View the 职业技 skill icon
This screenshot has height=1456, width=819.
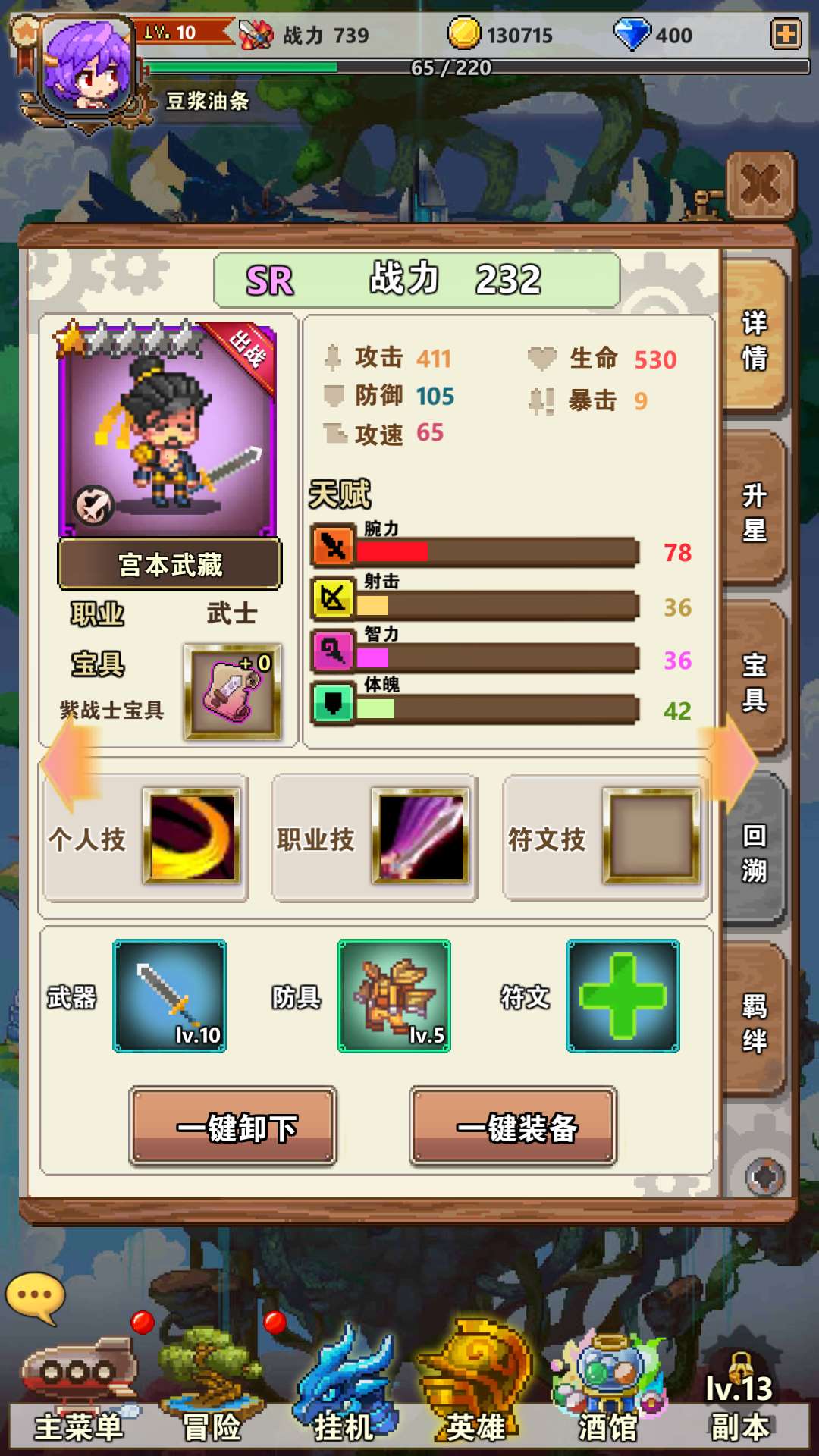click(x=421, y=836)
